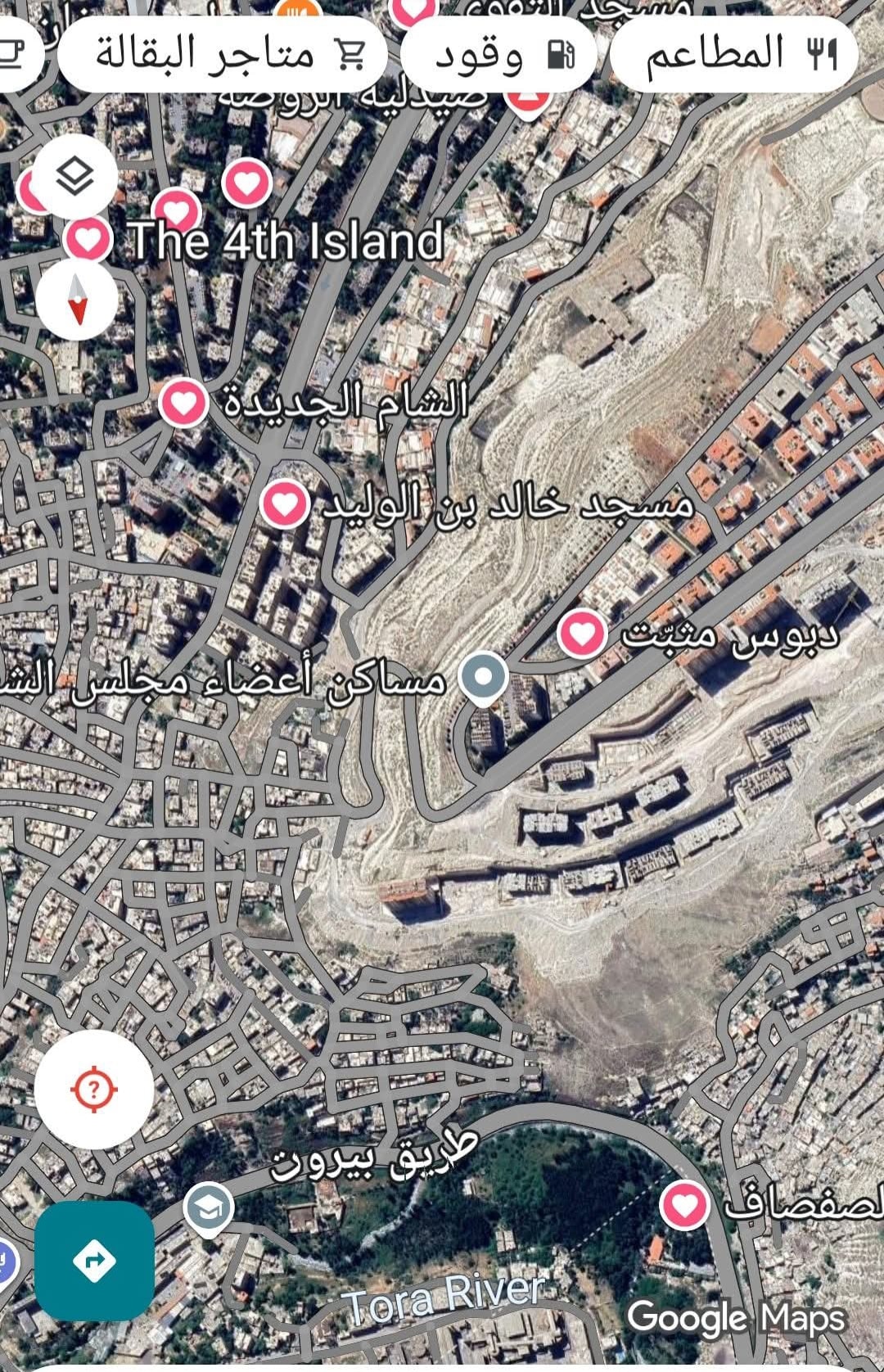Open saved pin مسجد خالد بن الوليد
The width and height of the screenshot is (884, 1372).
pyautogui.click(x=285, y=503)
